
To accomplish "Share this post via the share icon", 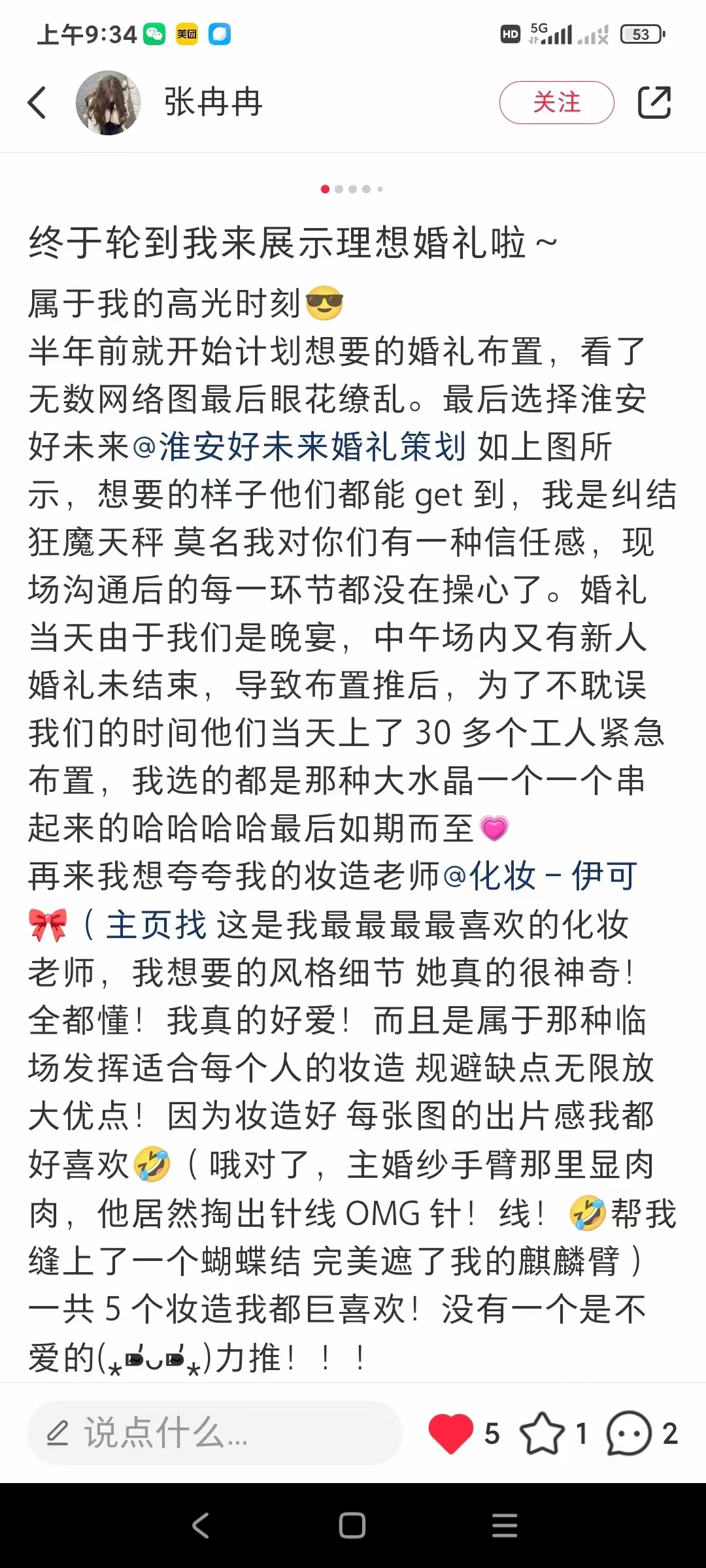I will click(654, 103).
